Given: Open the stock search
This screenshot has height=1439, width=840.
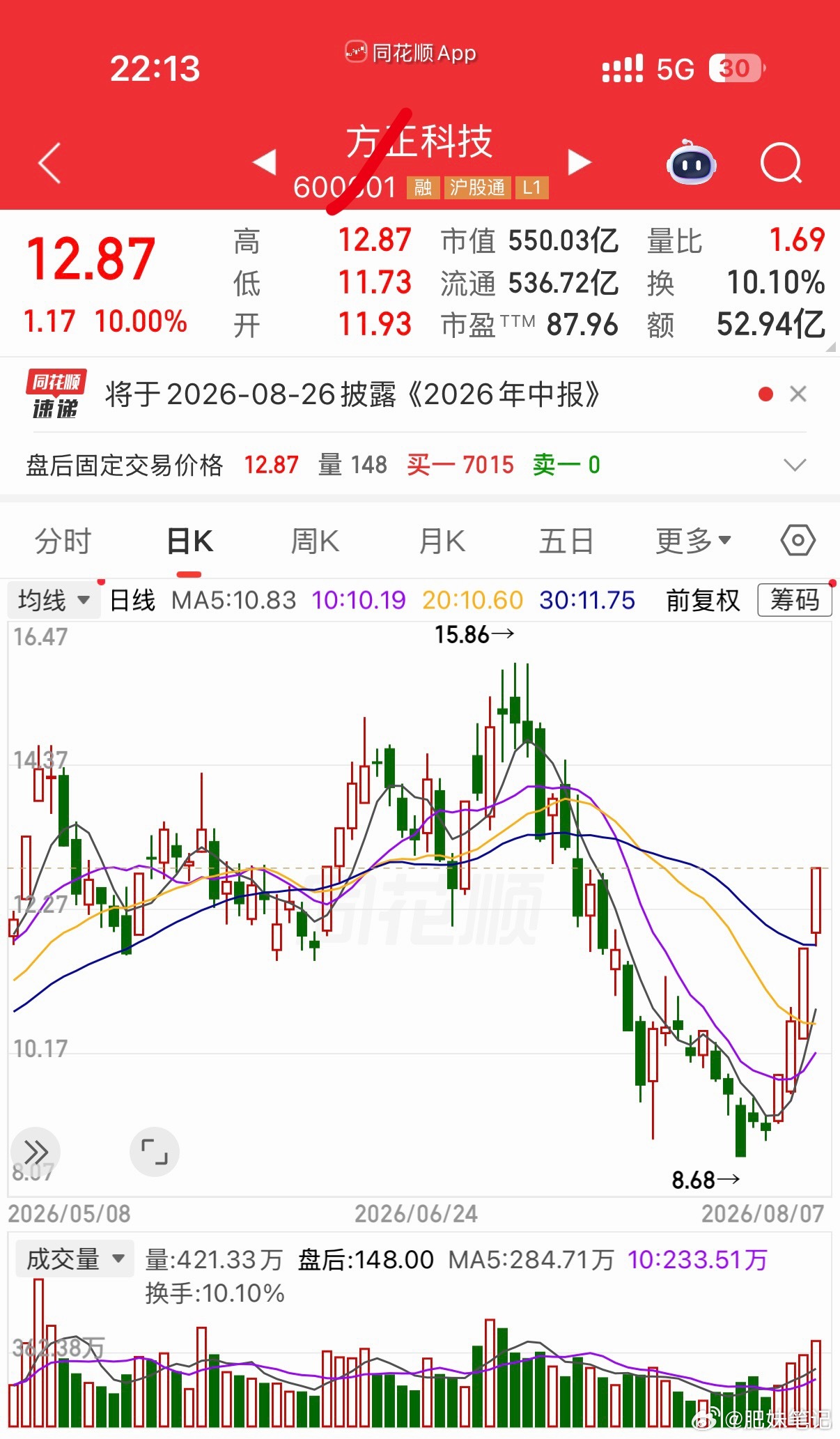Looking at the screenshot, I should click(x=781, y=163).
